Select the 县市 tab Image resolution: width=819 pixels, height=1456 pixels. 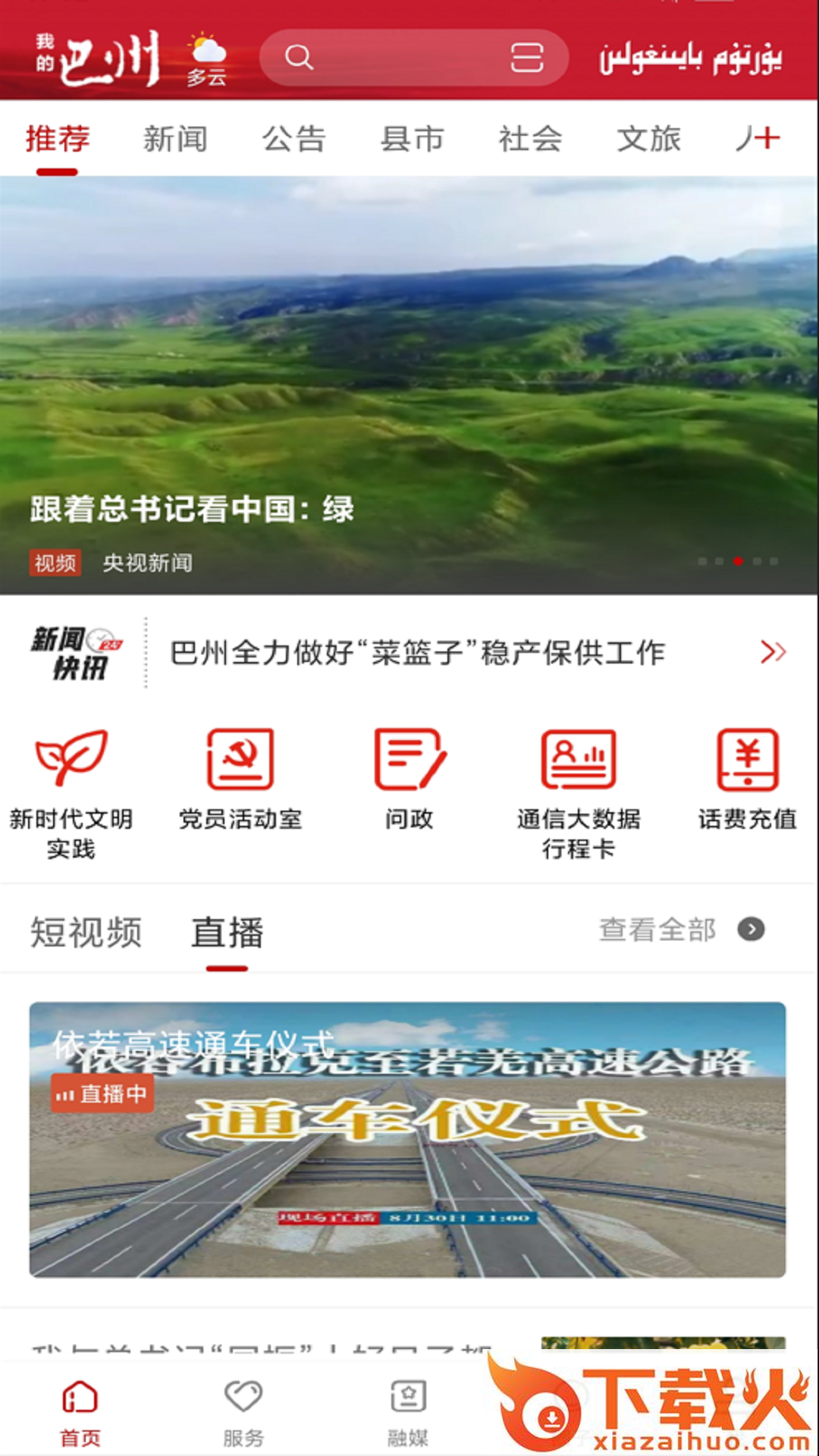tap(412, 140)
